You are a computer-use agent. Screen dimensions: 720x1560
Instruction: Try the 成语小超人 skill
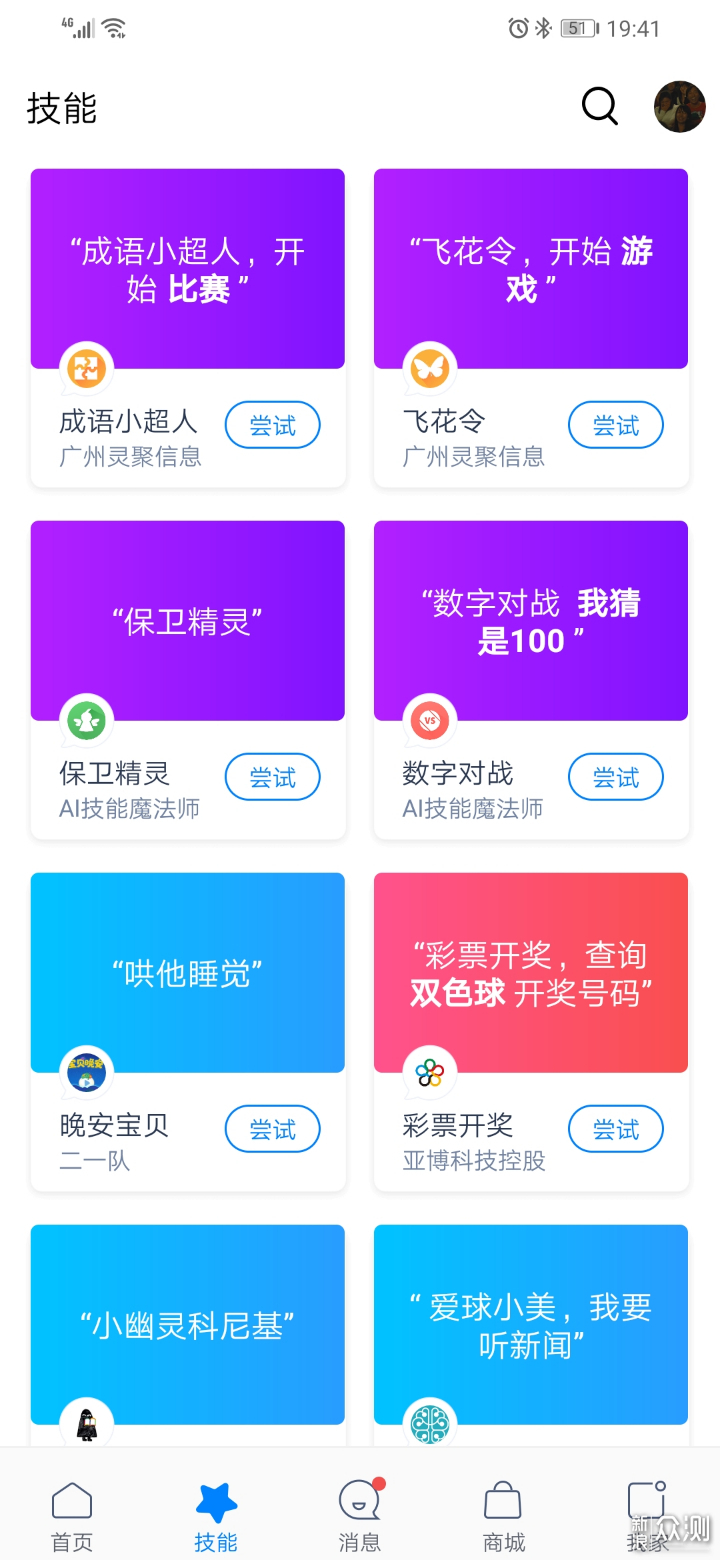tap(272, 426)
